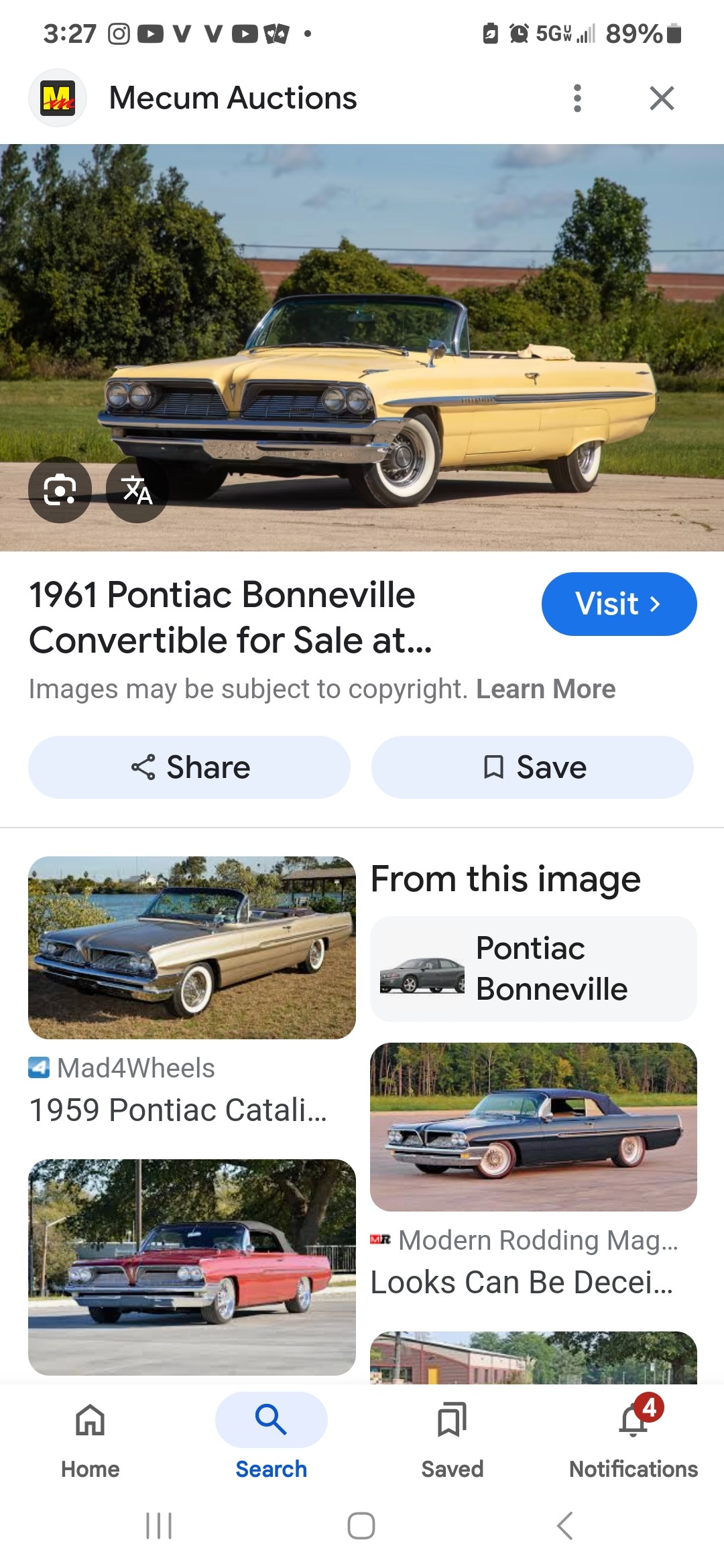This screenshot has height=1568, width=724.
Task: Open the Saved tab
Action: coord(452,1435)
